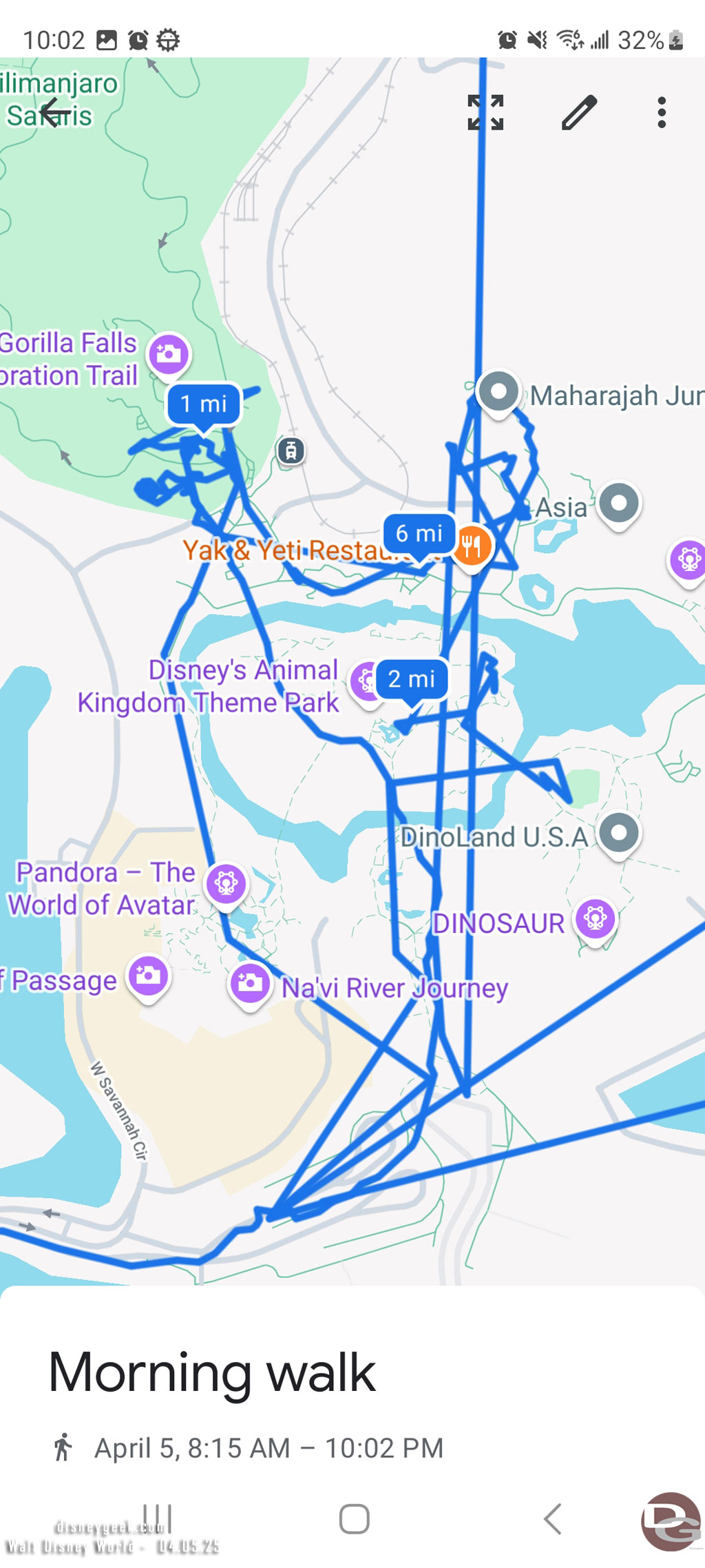
Task: Expand the map to full screen
Action: click(485, 112)
